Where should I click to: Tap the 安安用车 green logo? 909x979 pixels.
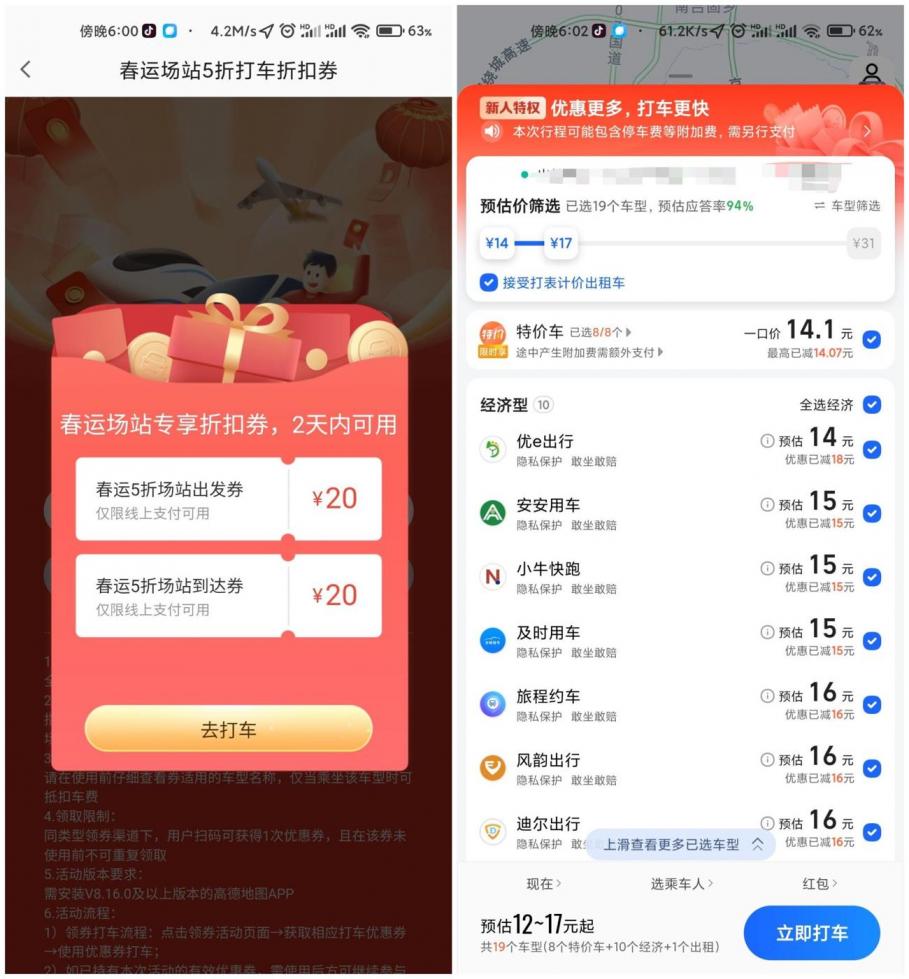pos(493,512)
